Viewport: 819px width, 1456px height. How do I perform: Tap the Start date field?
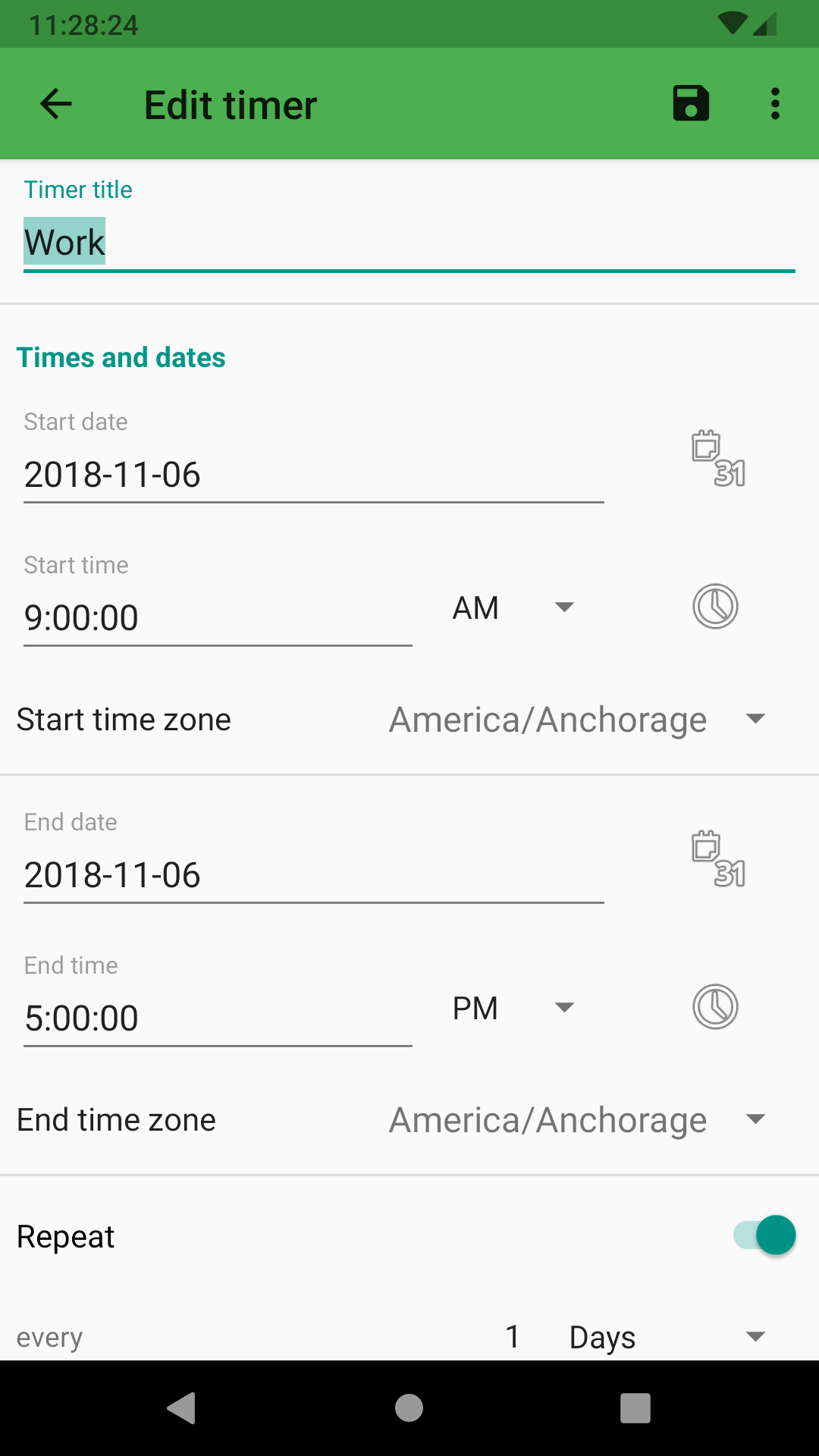(x=312, y=475)
